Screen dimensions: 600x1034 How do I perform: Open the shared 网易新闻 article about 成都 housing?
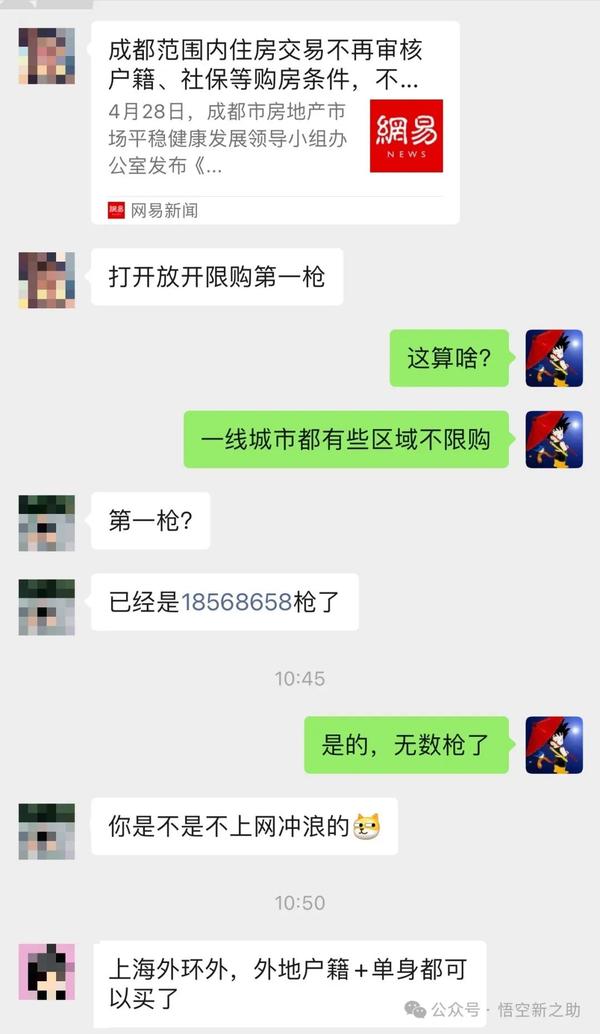click(x=275, y=120)
